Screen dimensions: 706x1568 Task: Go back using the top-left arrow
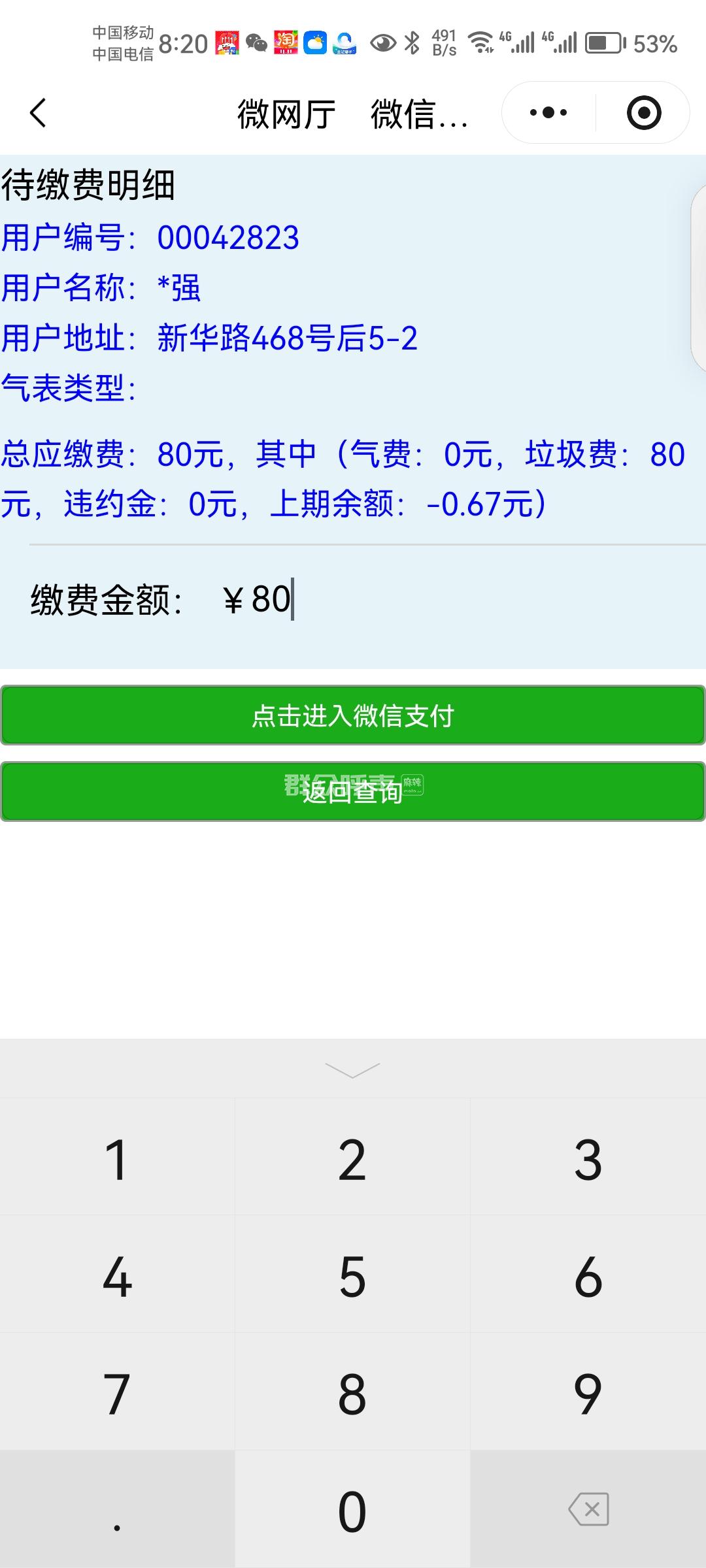pos(39,113)
